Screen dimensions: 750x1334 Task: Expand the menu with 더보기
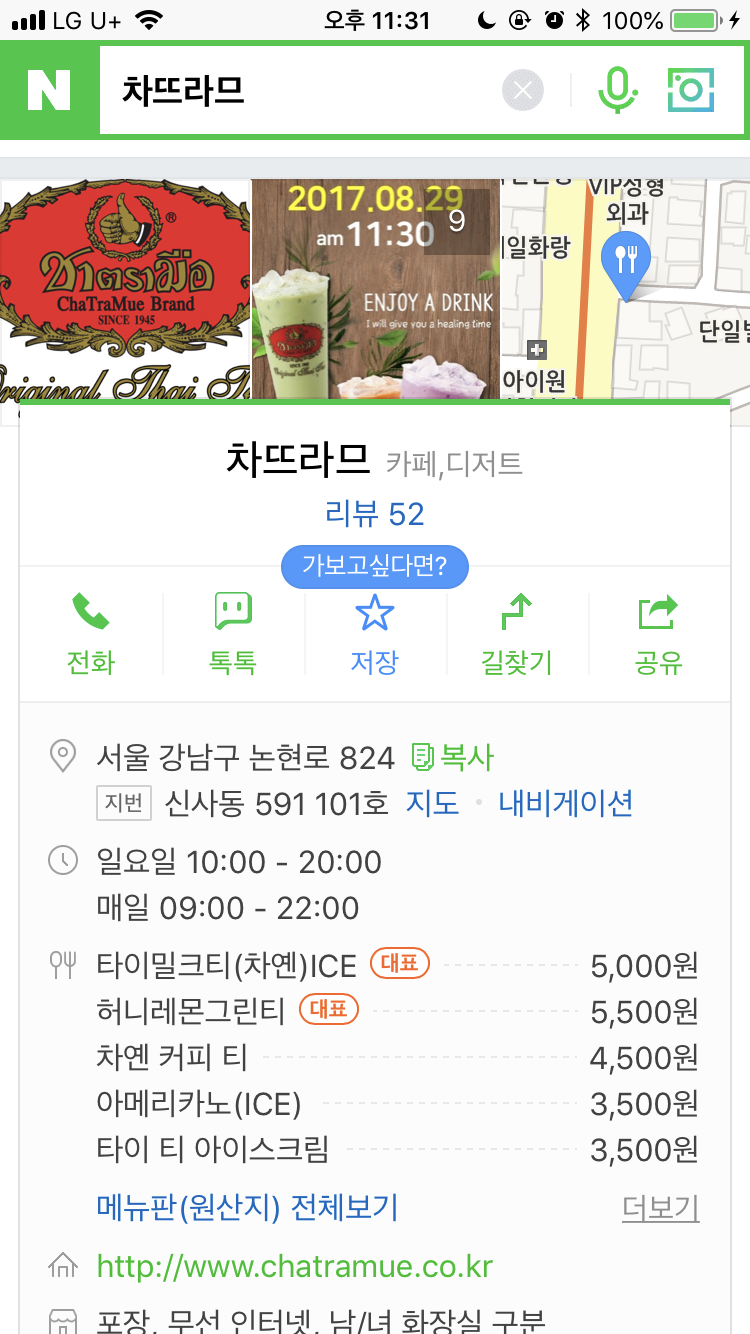660,1207
